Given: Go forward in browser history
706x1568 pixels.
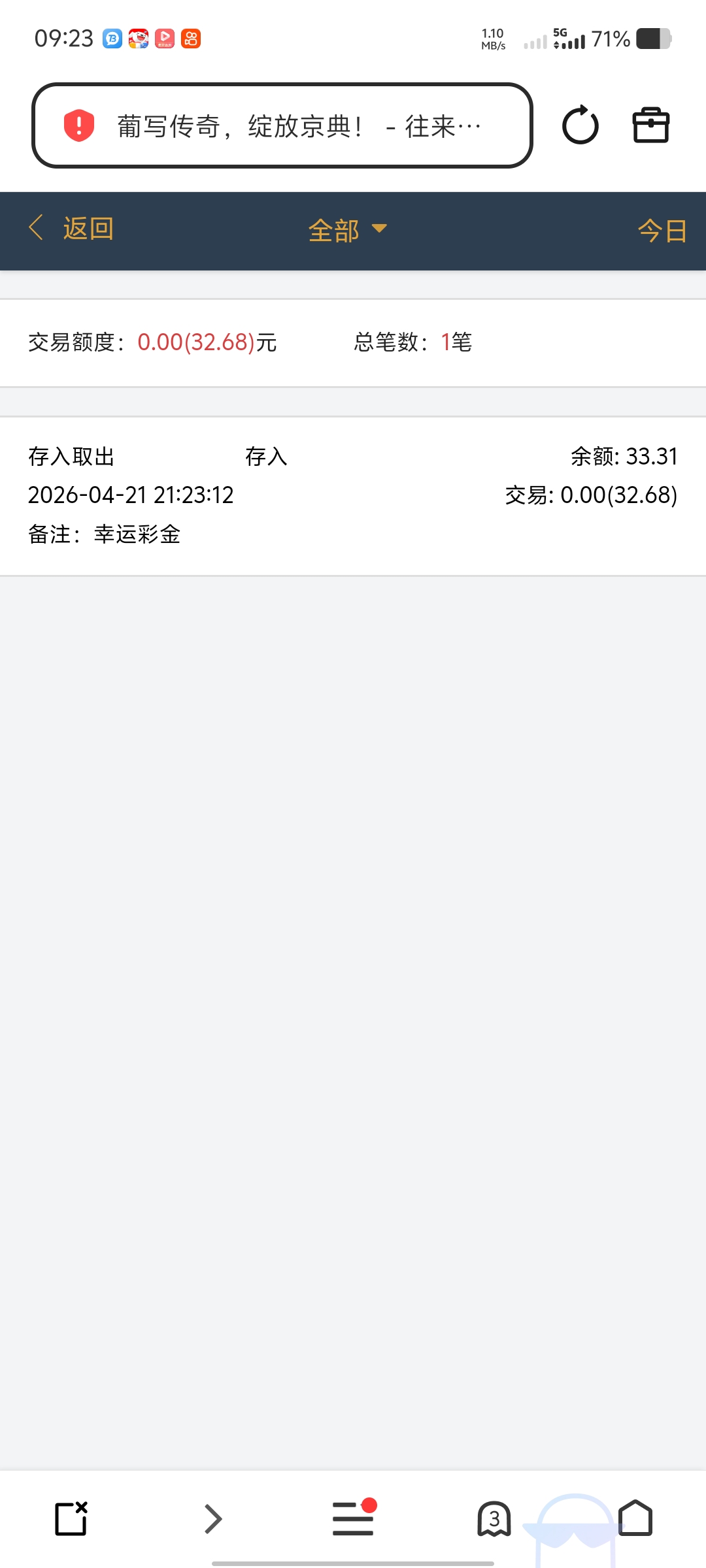Looking at the screenshot, I should (212, 1518).
